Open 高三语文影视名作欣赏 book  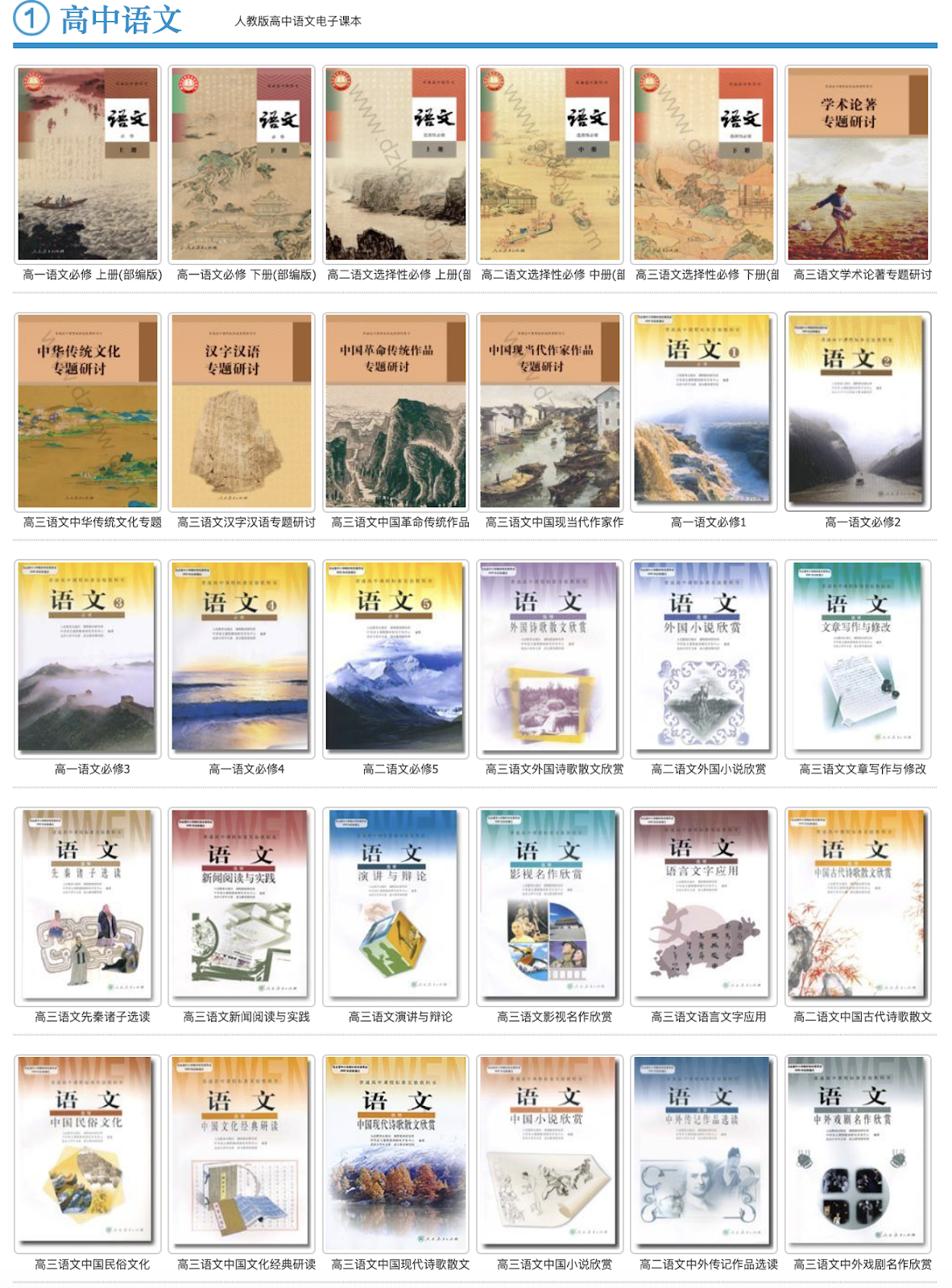(550, 906)
